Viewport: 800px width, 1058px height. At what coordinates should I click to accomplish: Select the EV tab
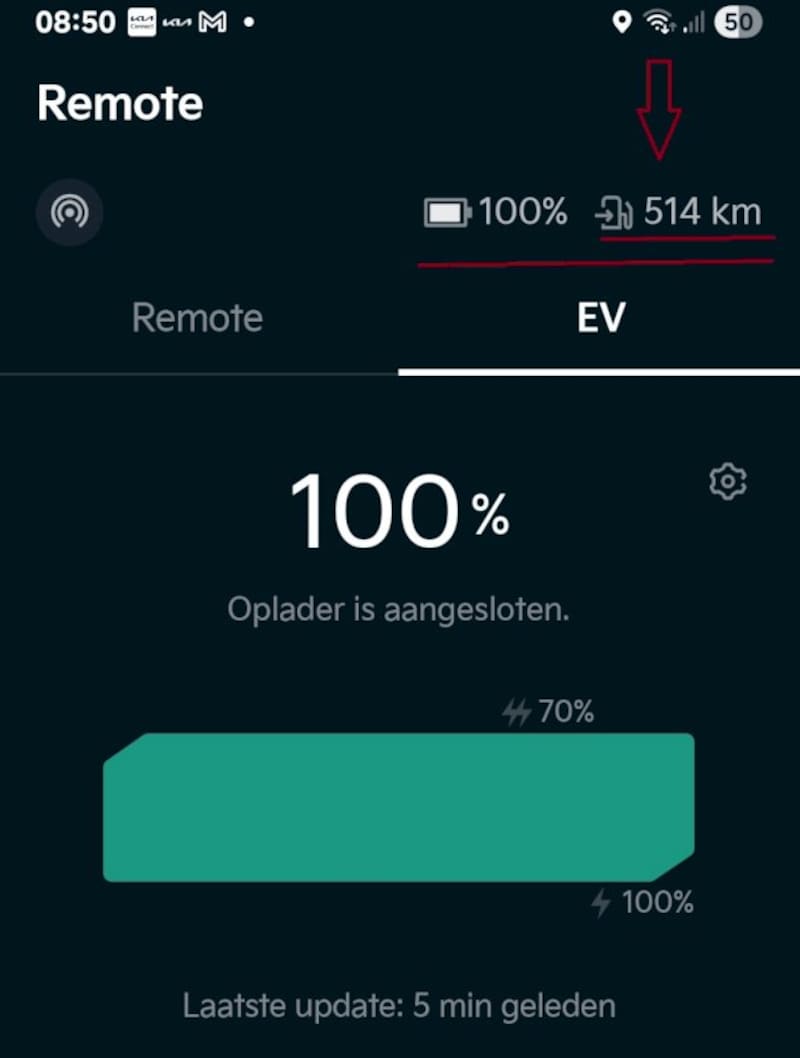click(x=600, y=318)
